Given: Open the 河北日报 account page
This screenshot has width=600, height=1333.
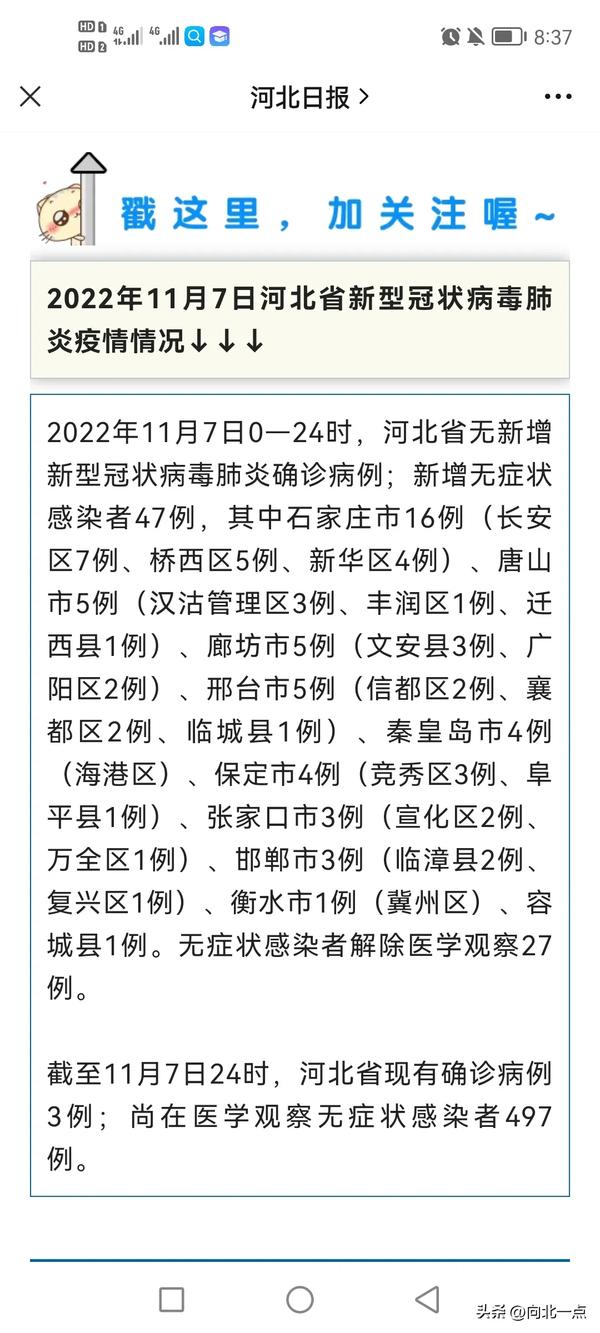Looking at the screenshot, I should pyautogui.click(x=309, y=97).
